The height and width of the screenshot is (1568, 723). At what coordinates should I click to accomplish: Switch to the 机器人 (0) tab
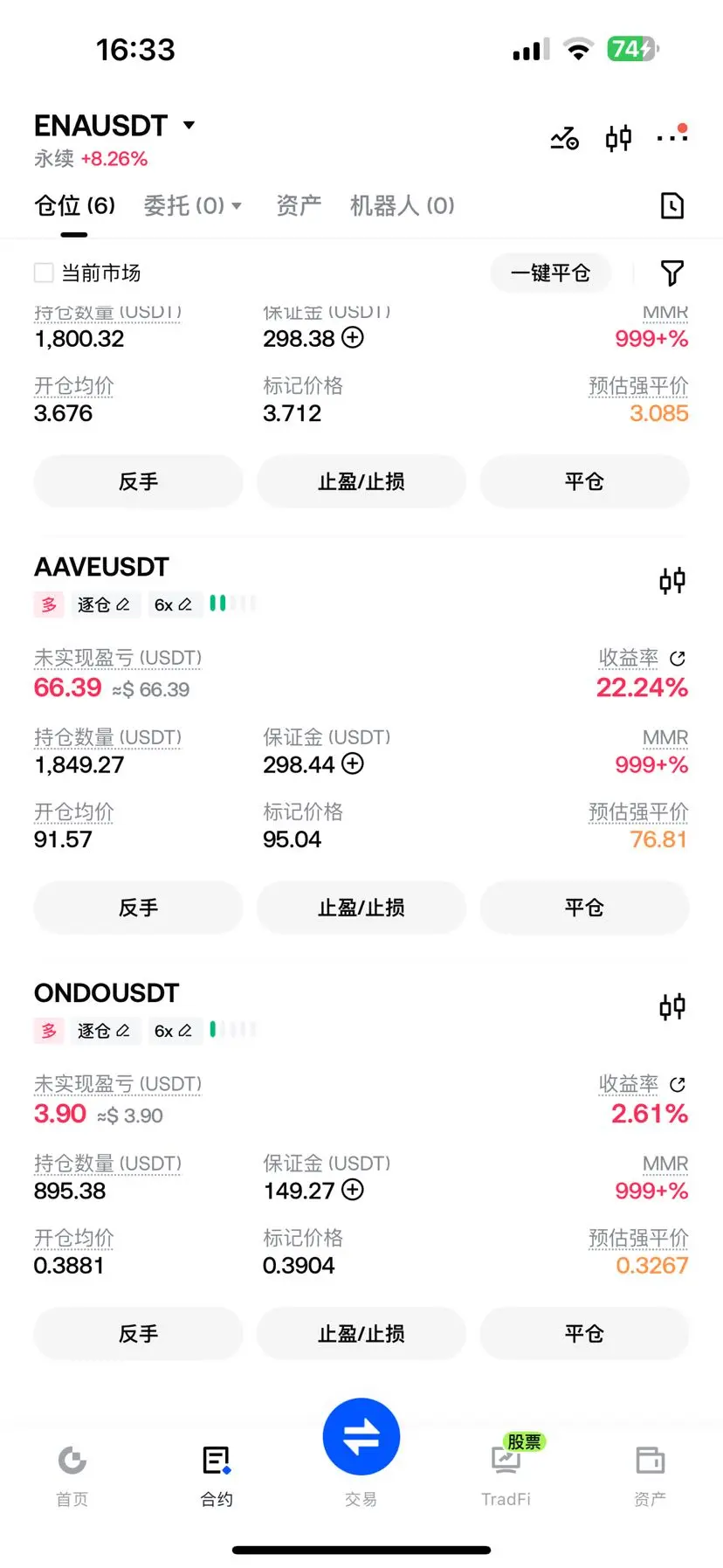click(402, 205)
